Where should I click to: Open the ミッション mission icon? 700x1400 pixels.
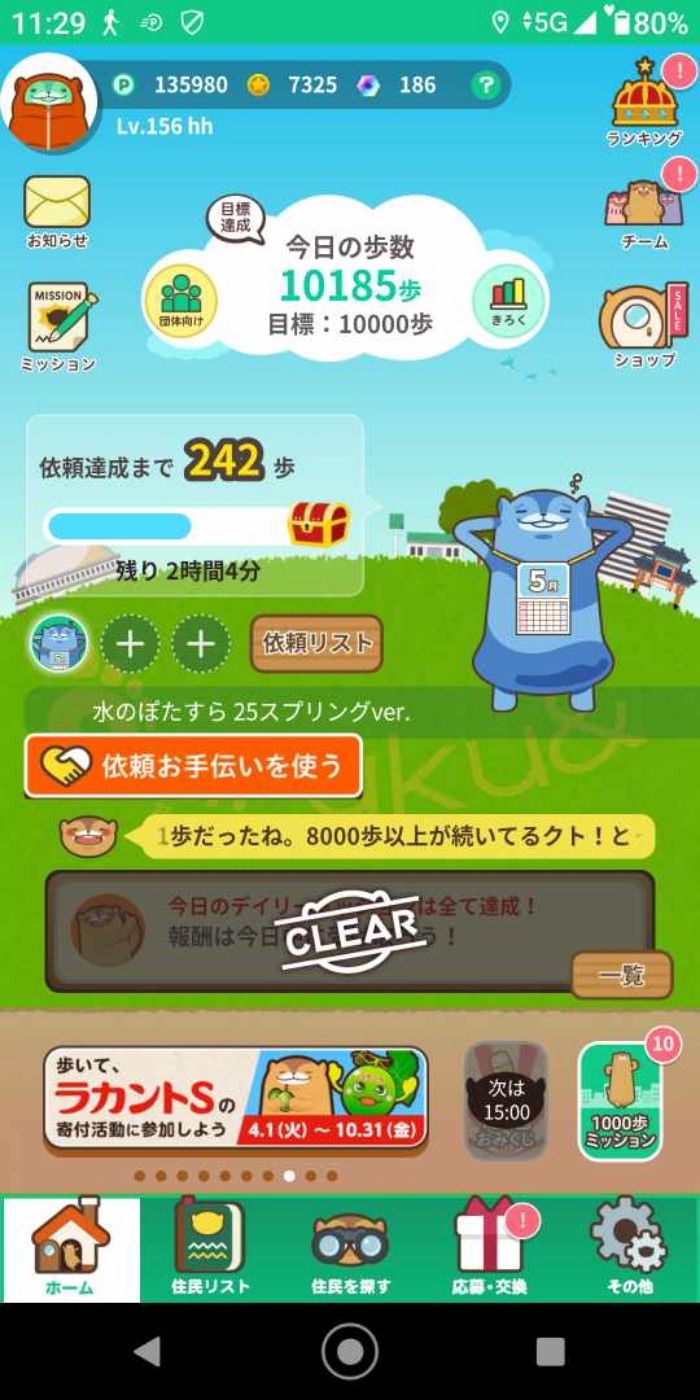[59, 325]
